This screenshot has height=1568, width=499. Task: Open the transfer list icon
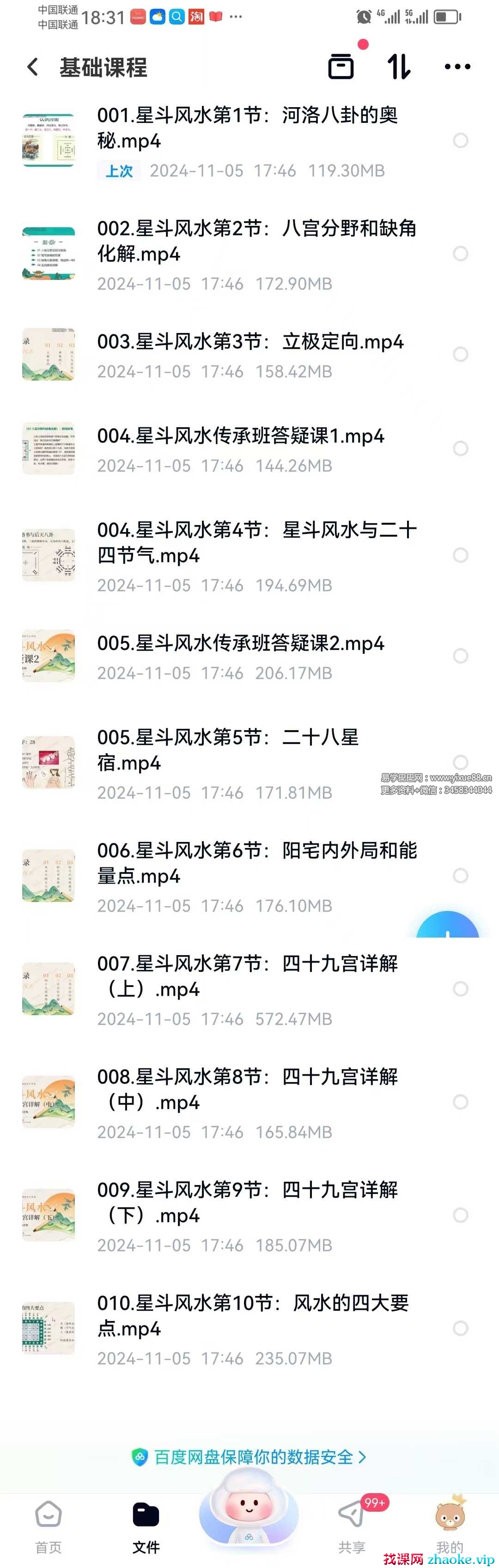341,67
